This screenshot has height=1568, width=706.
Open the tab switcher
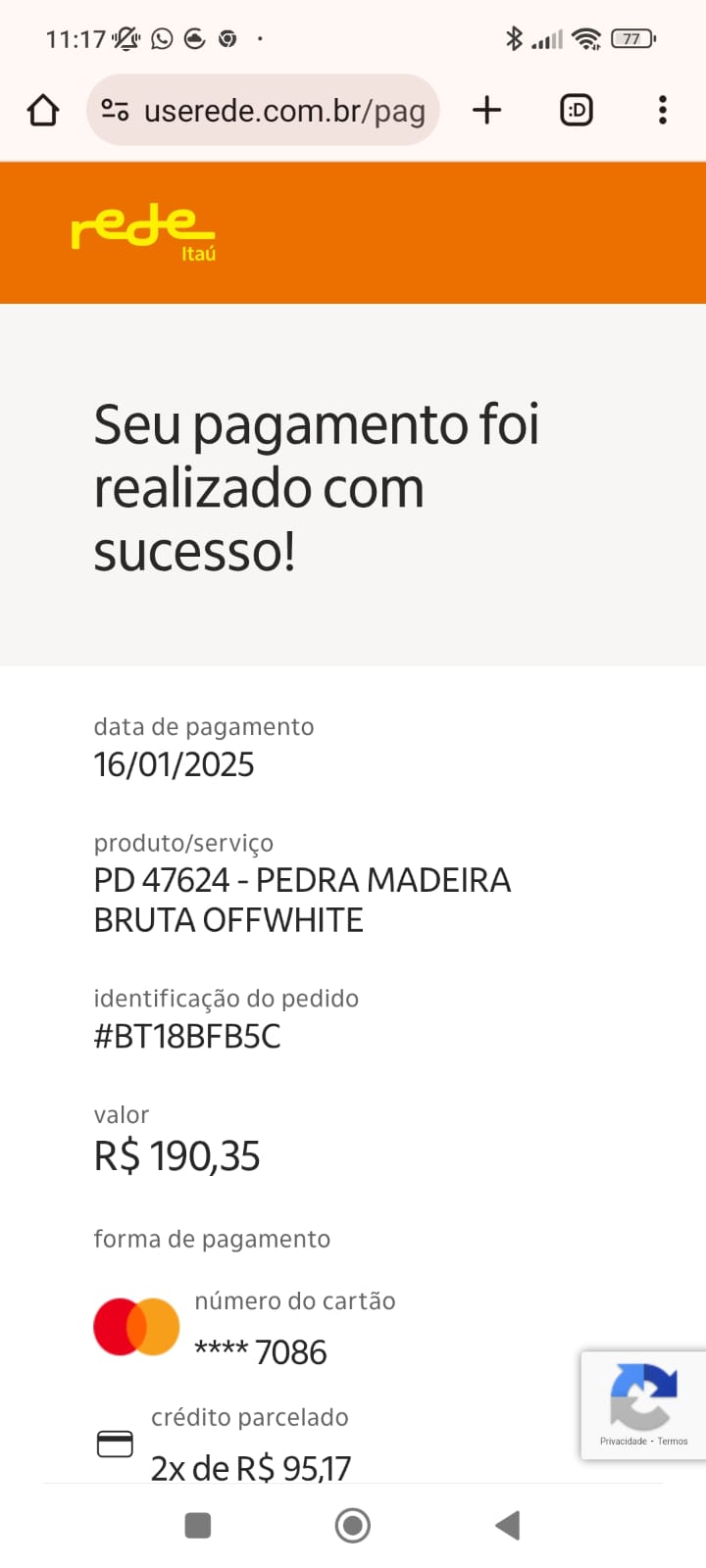click(x=577, y=111)
